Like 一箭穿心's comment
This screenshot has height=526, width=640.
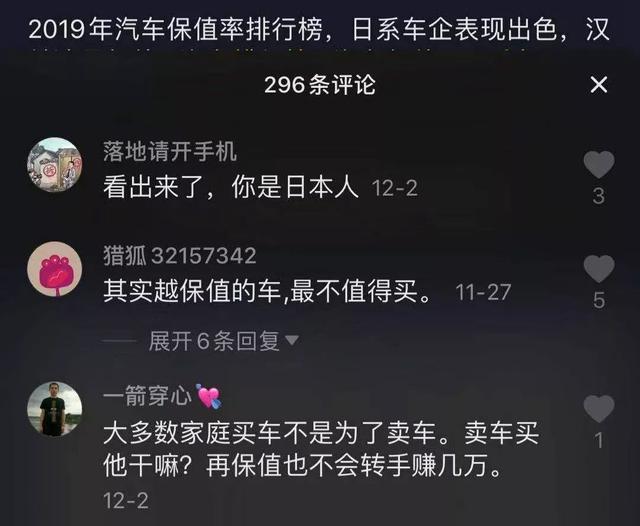pyautogui.click(x=598, y=409)
